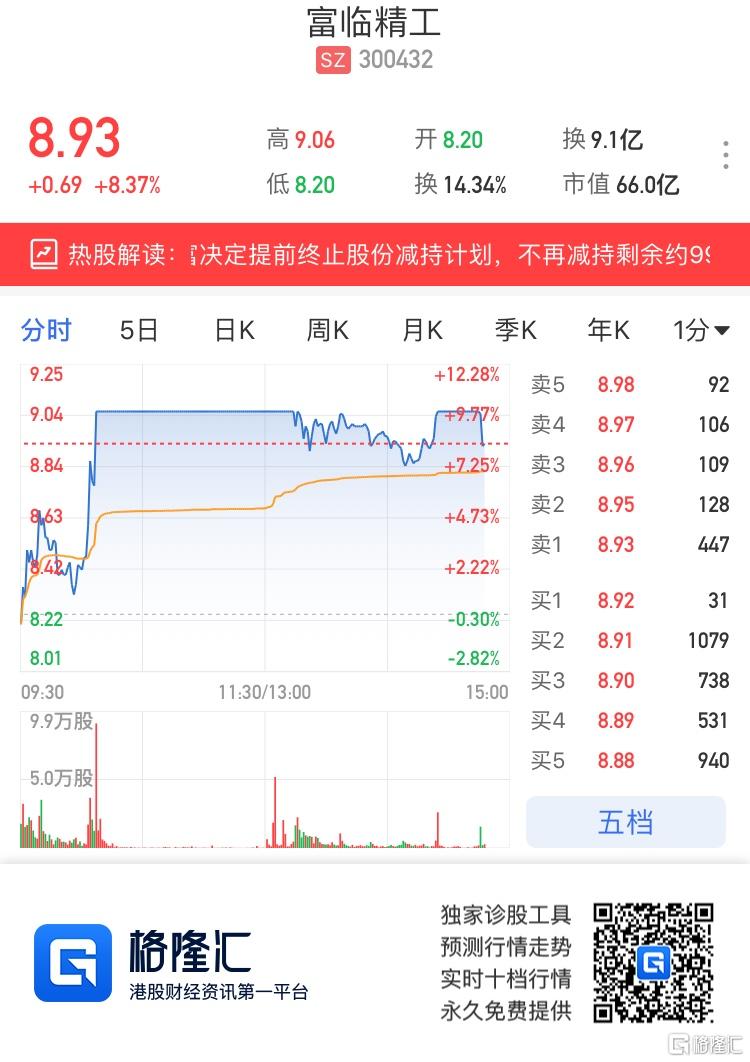Switch to the 5日 chart tab
This screenshot has height=1062, width=750.
pos(139,330)
